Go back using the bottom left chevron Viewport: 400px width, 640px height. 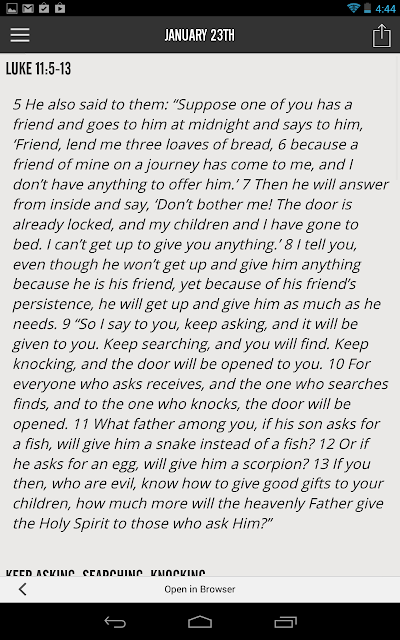pyautogui.click(x=22, y=589)
